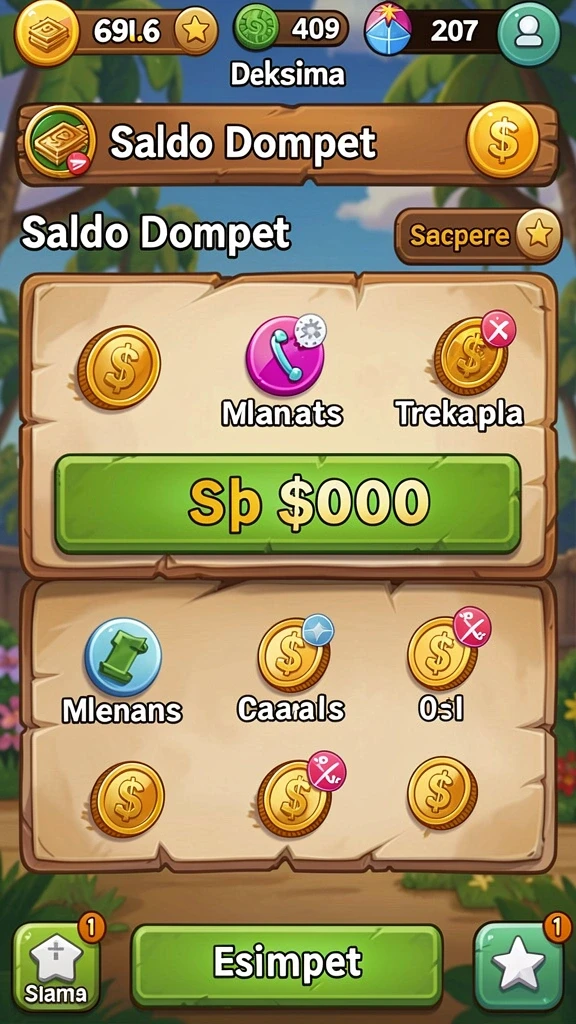Tap the dollar coin on Saldo Dompet banner
The image size is (576, 1024).
pos(503,140)
